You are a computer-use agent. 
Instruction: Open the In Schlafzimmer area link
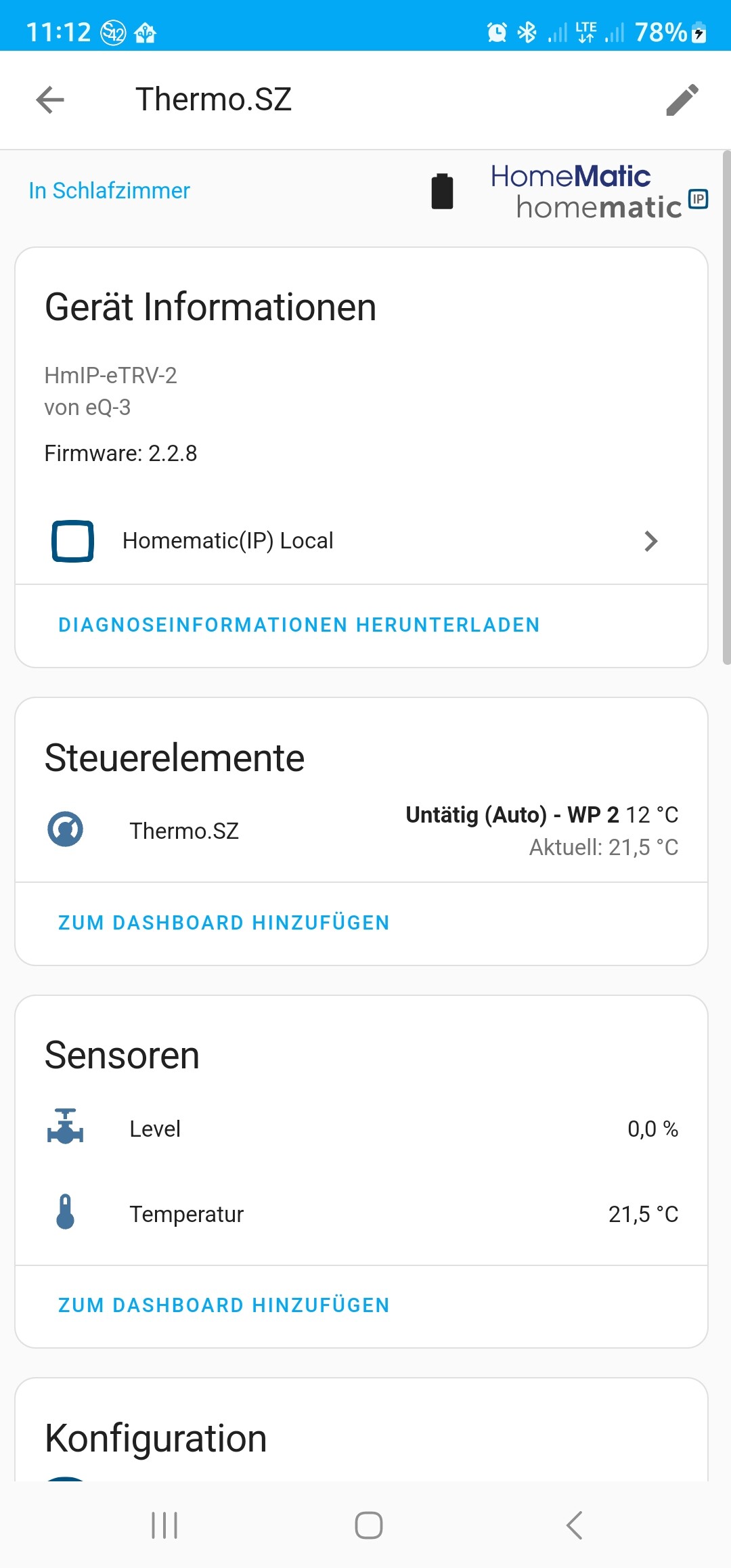[110, 191]
